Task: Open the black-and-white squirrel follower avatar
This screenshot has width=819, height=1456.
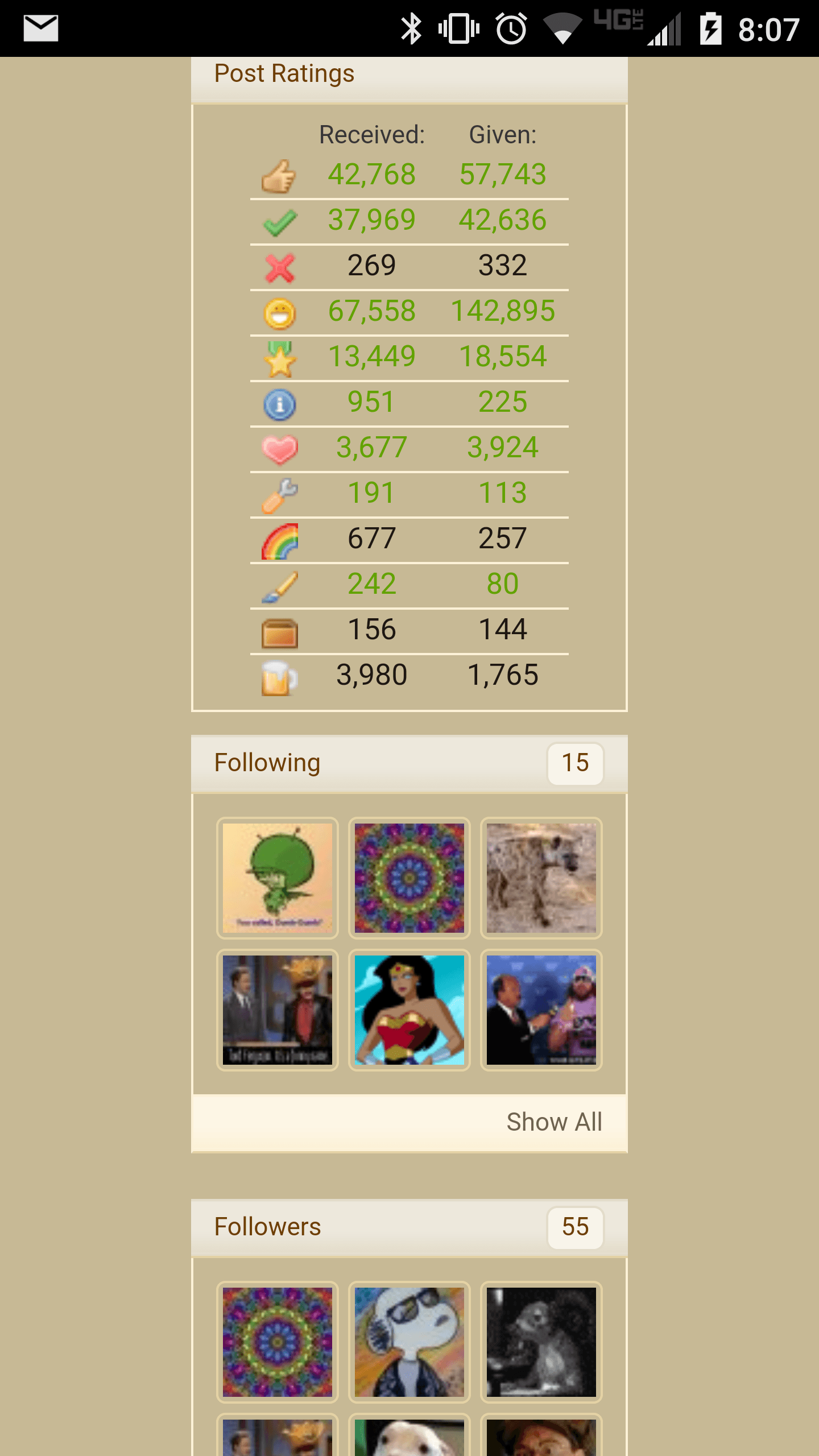Action: pyautogui.click(x=541, y=1342)
